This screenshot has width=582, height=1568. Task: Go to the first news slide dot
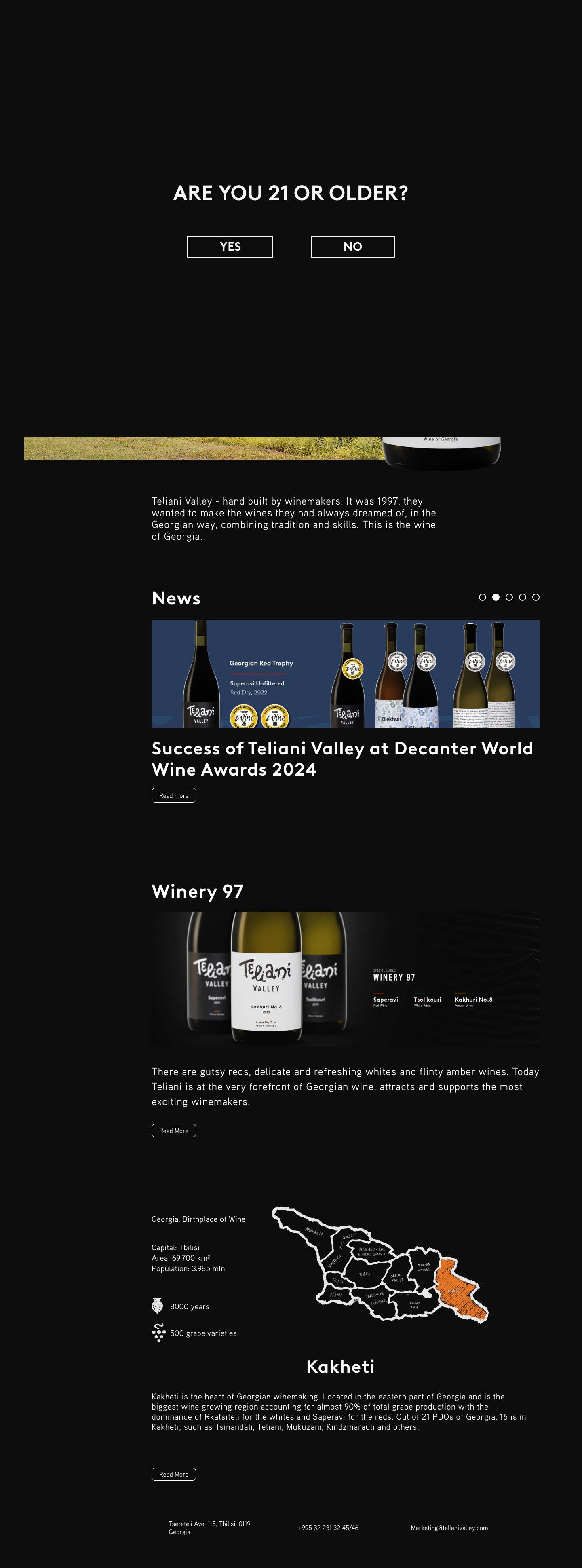click(482, 597)
